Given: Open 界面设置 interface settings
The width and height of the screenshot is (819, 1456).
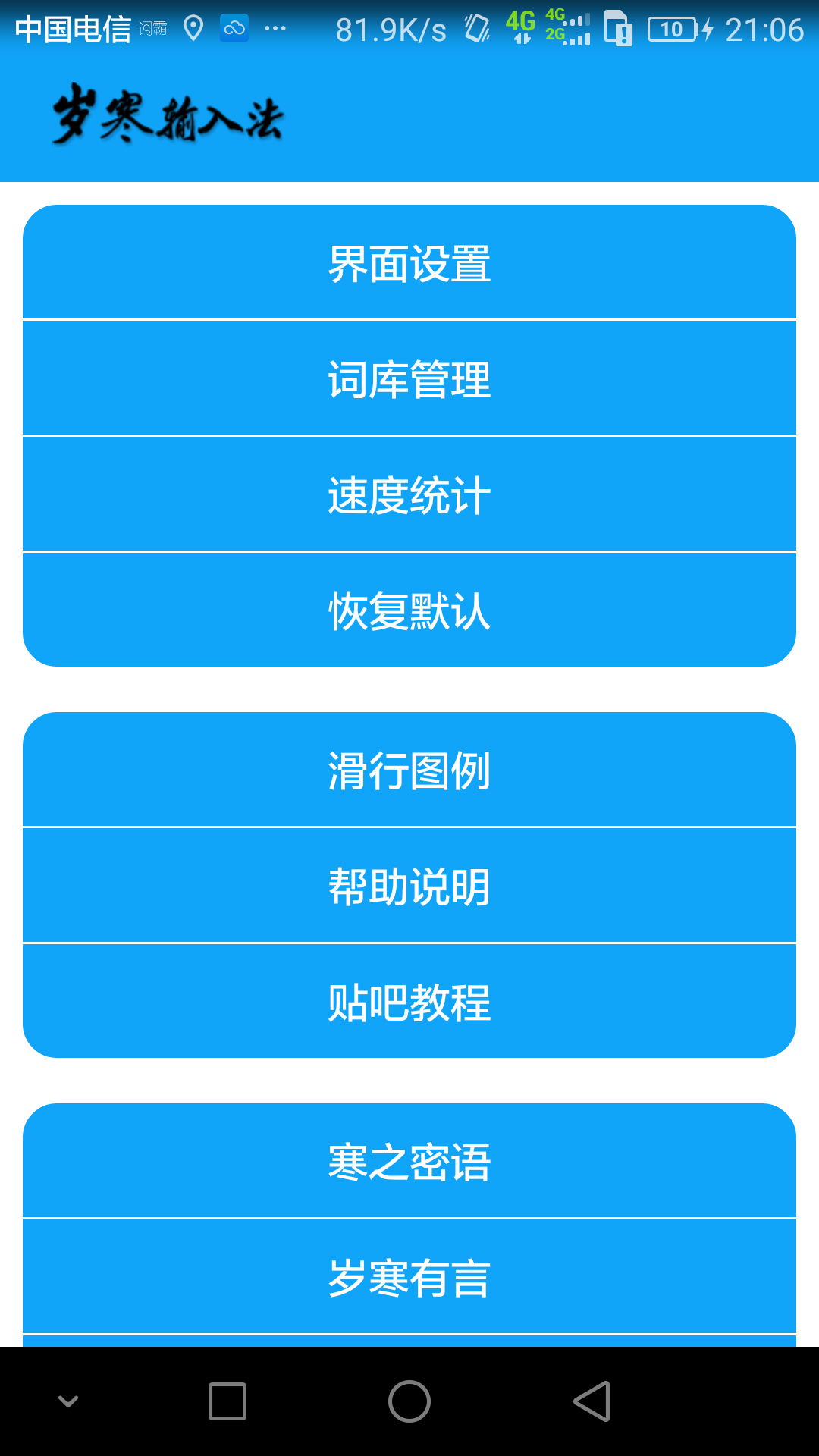Looking at the screenshot, I should [409, 263].
